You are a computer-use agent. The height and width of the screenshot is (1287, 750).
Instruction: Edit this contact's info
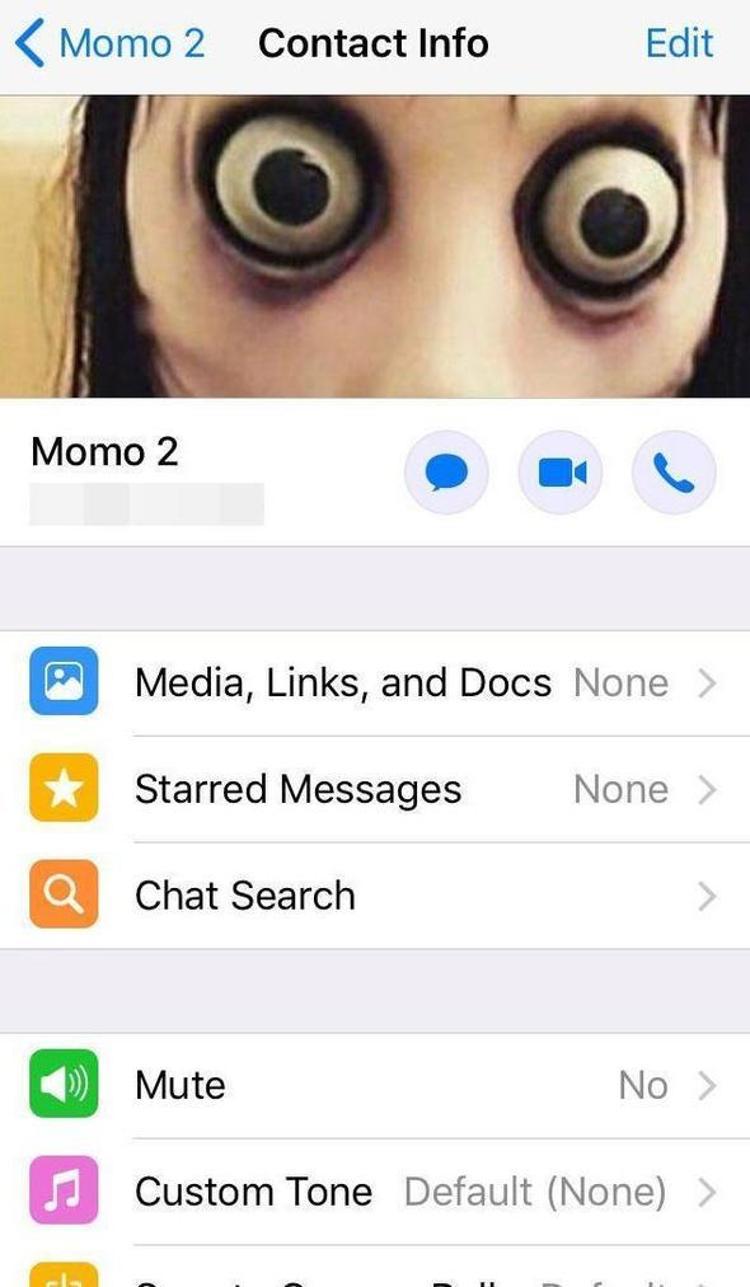679,44
